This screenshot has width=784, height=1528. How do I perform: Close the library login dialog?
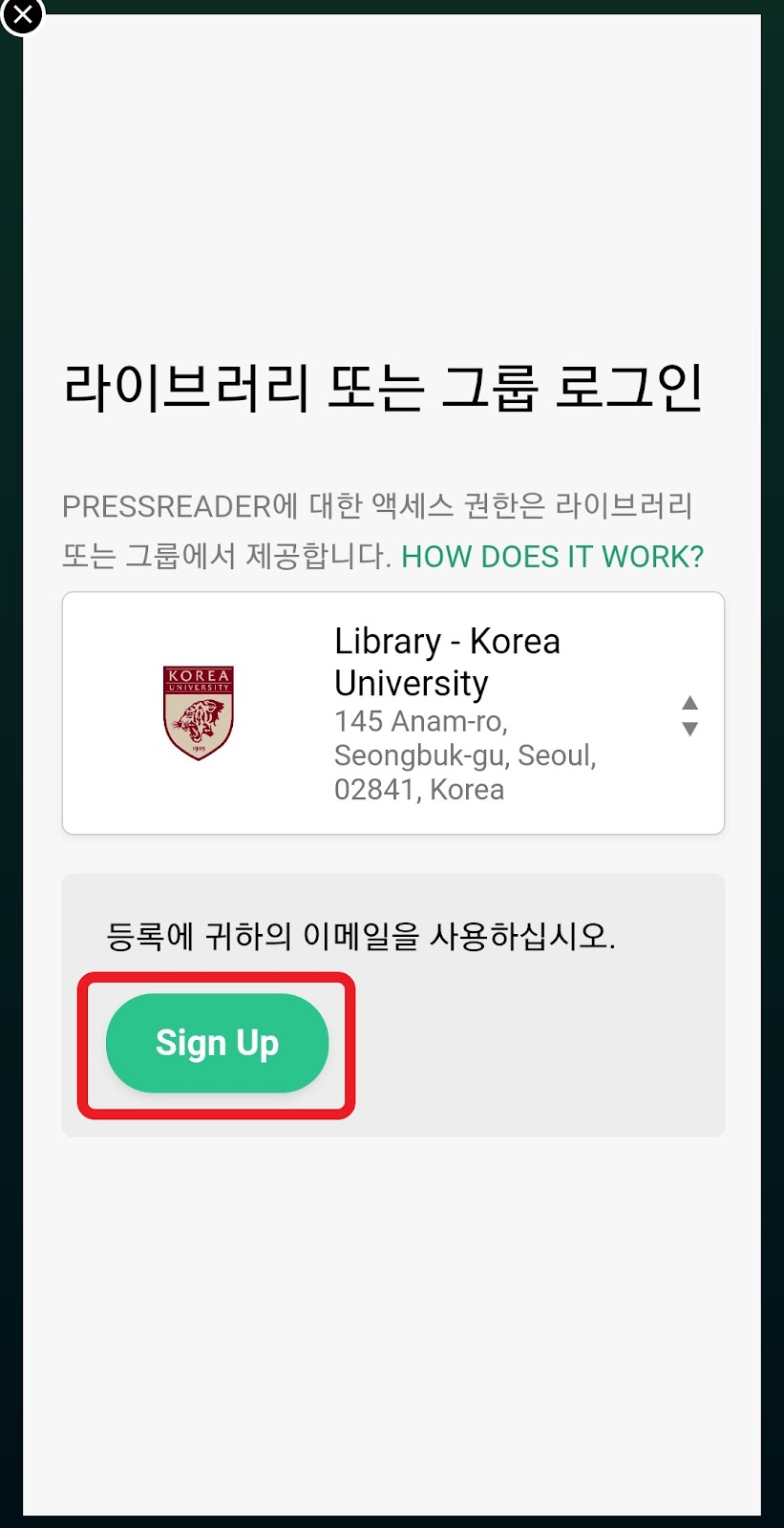coord(22,15)
